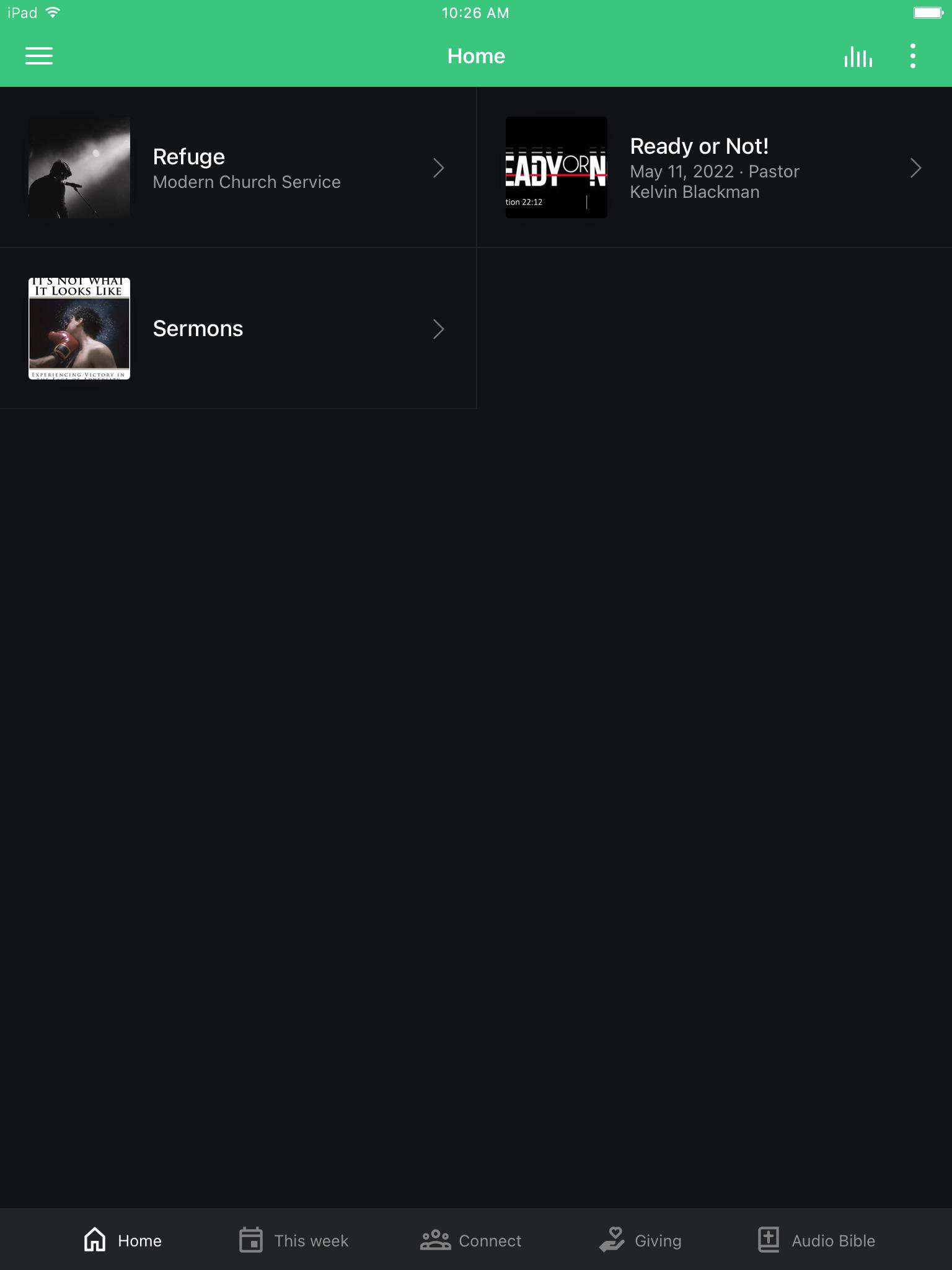The image size is (952, 1270).
Task: Open the three-dot overflow menu
Action: click(912, 56)
